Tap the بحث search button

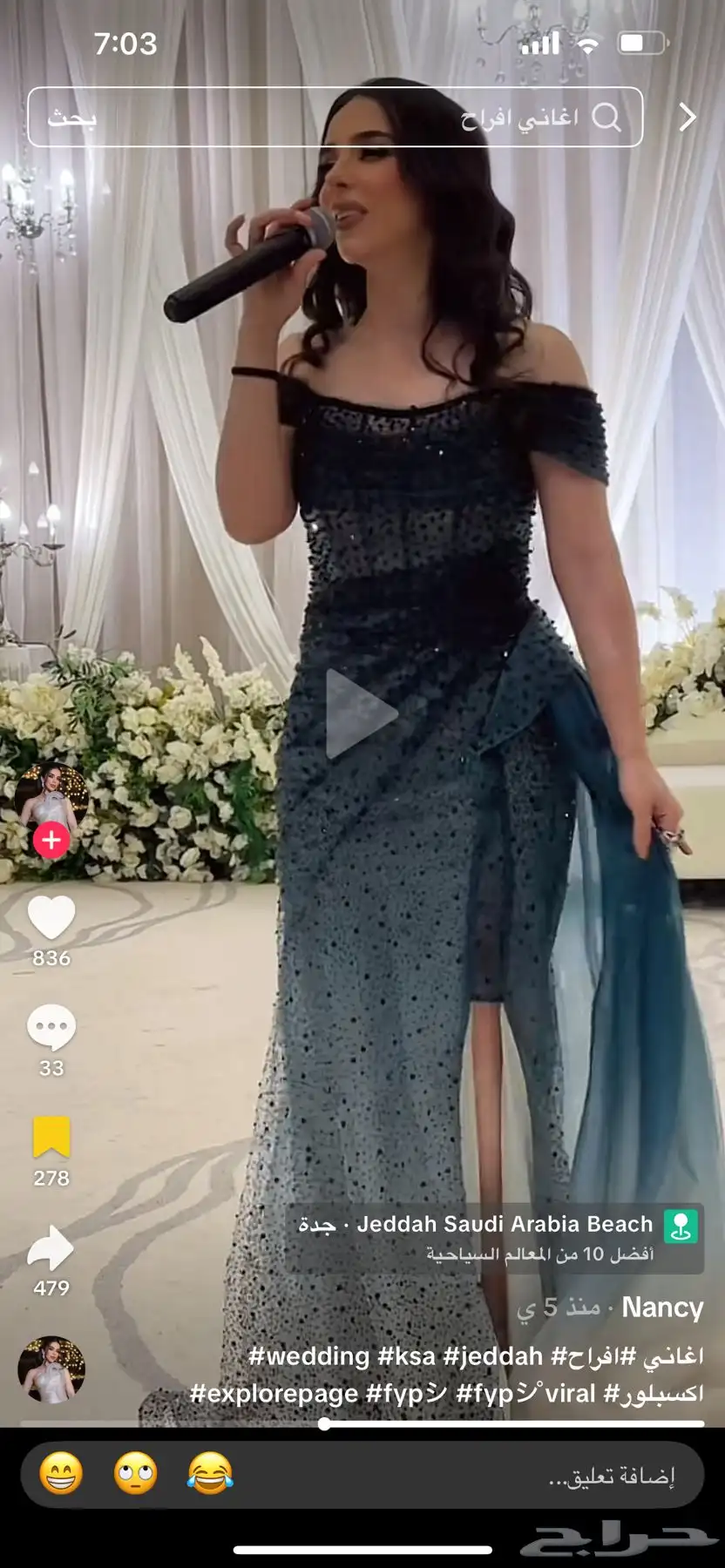(71, 118)
